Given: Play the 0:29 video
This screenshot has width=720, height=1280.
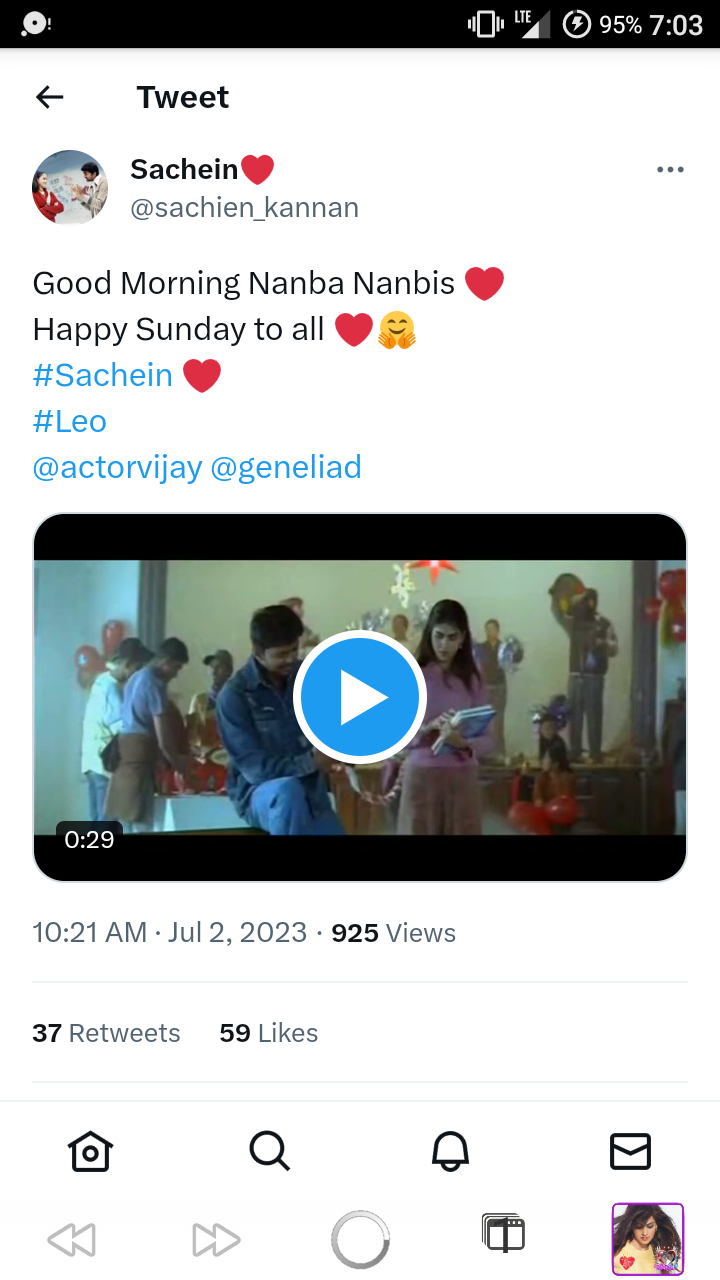Looking at the screenshot, I should coord(360,697).
